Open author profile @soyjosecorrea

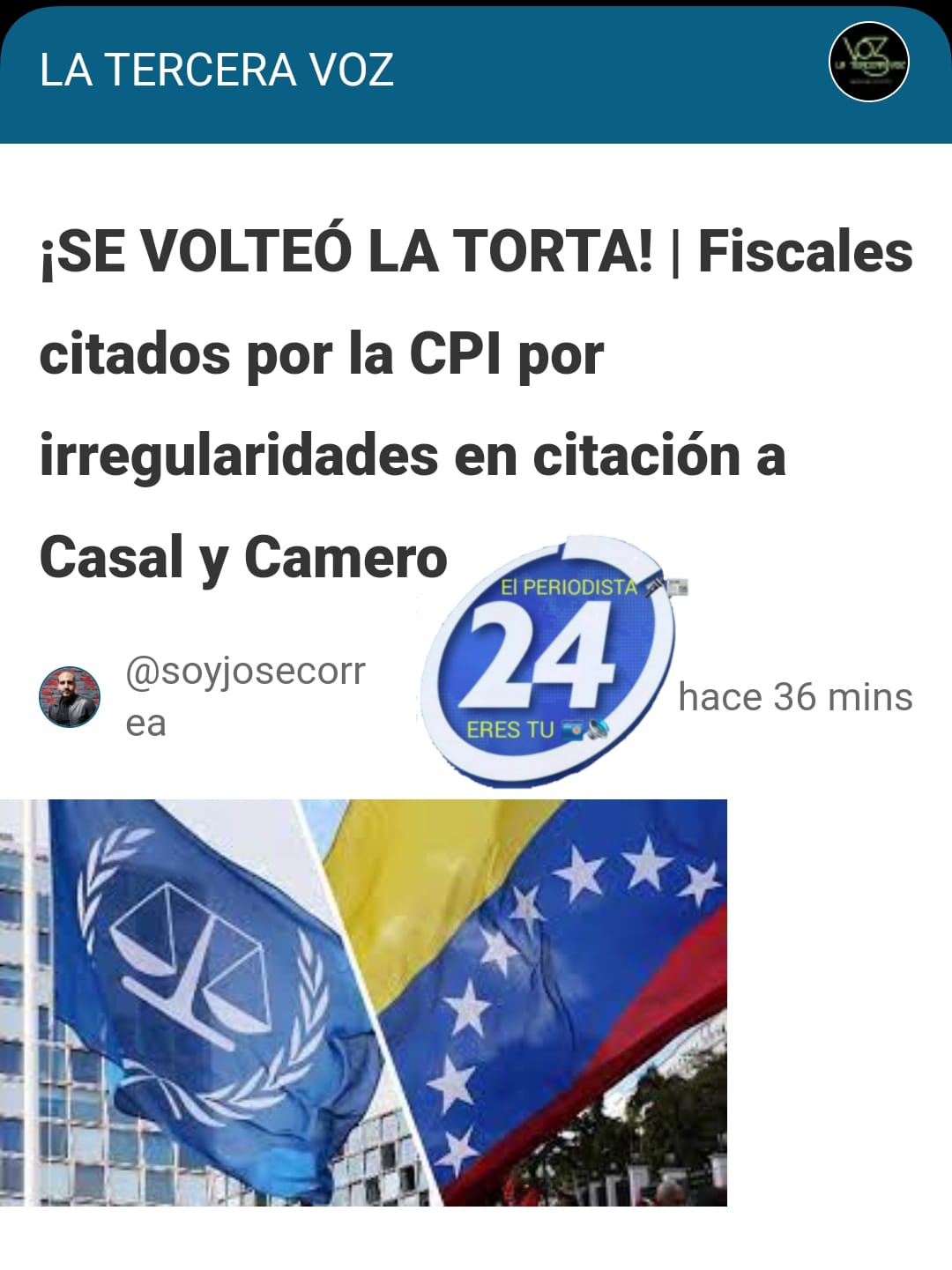[x=245, y=695]
